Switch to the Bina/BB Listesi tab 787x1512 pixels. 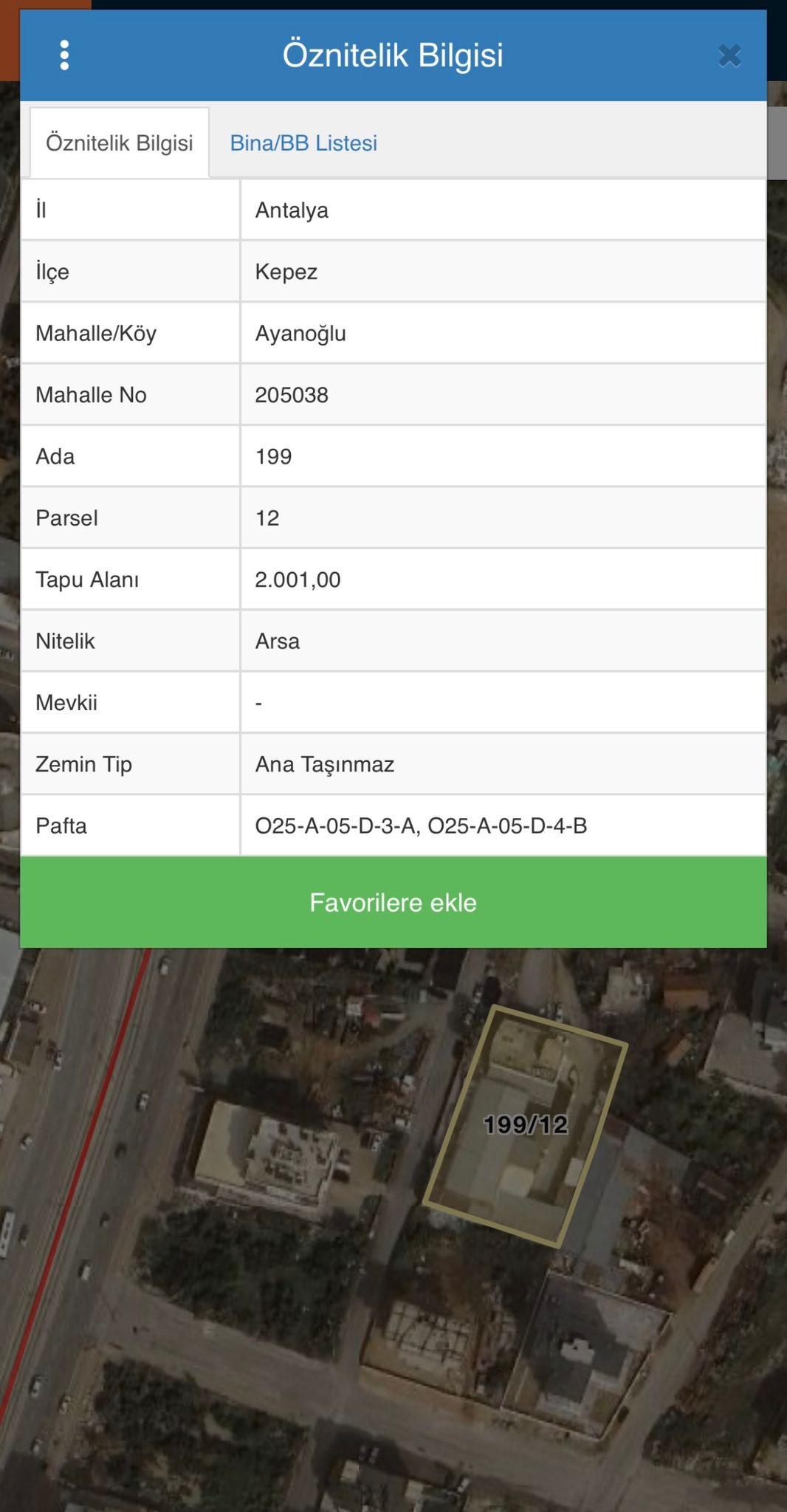click(303, 142)
